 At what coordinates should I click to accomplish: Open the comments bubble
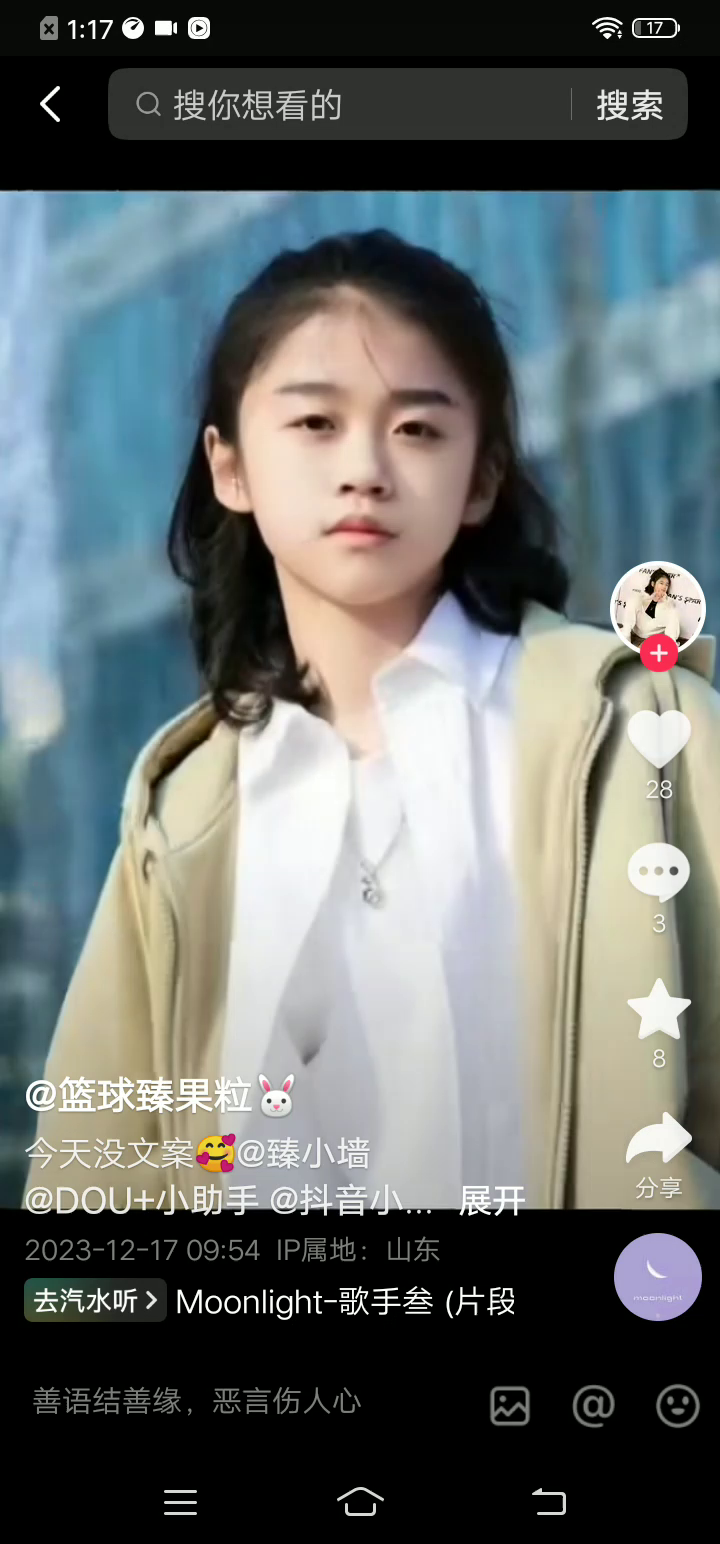pos(658,872)
